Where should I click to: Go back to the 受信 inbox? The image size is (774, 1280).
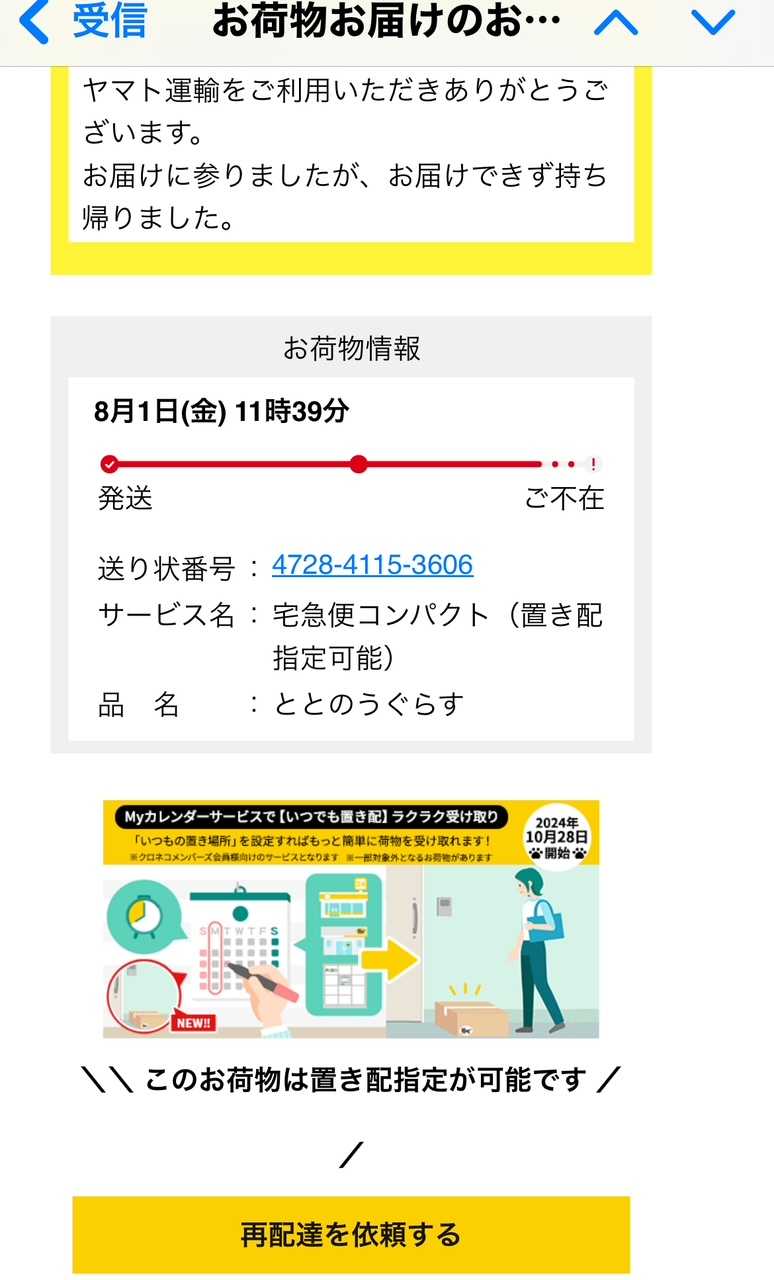tap(85, 22)
